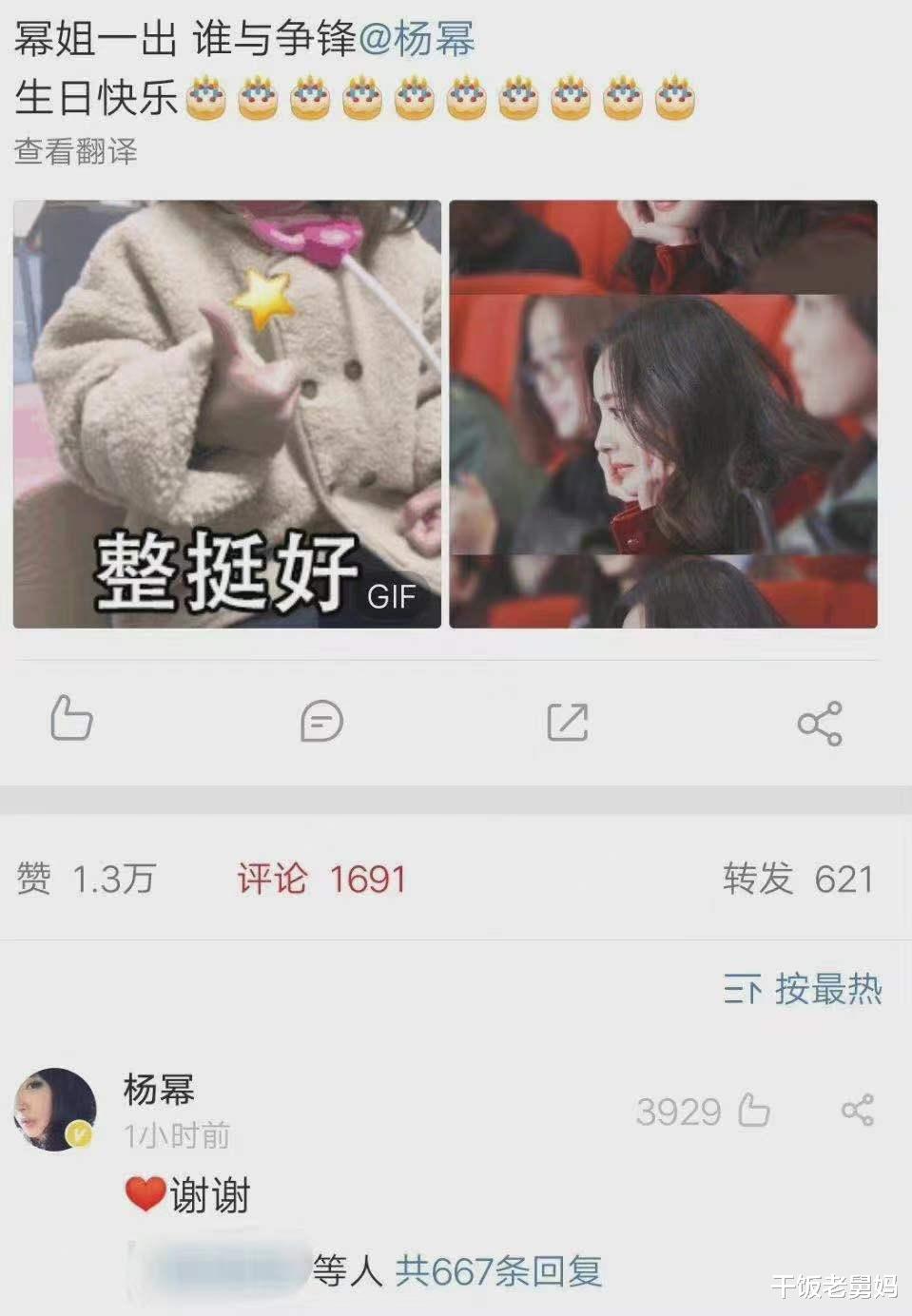Tap a birthday cake emoji in the post text
The width and height of the screenshot is (912, 1316).
pos(207,96)
